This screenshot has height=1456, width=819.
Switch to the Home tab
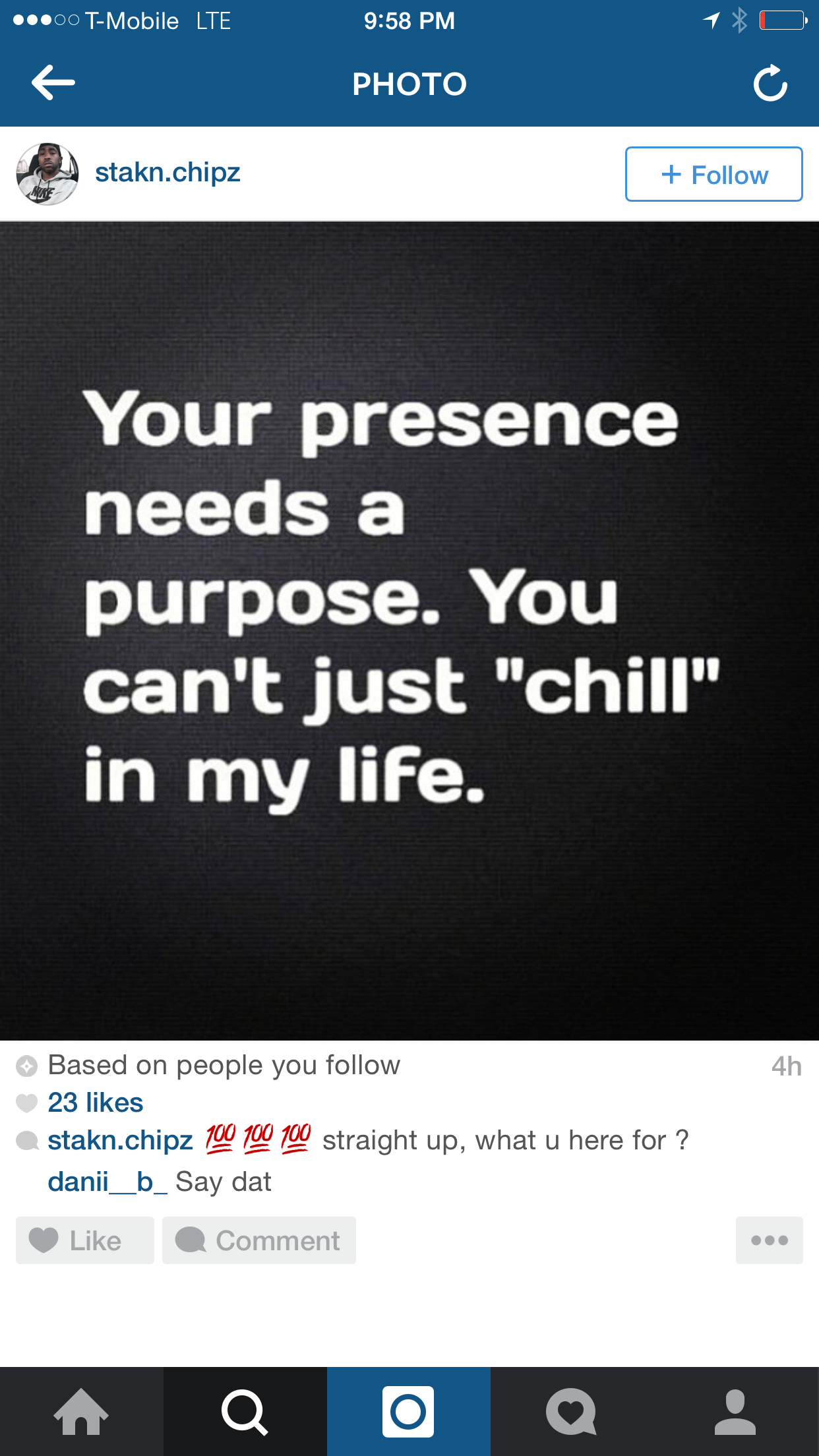click(81, 1412)
